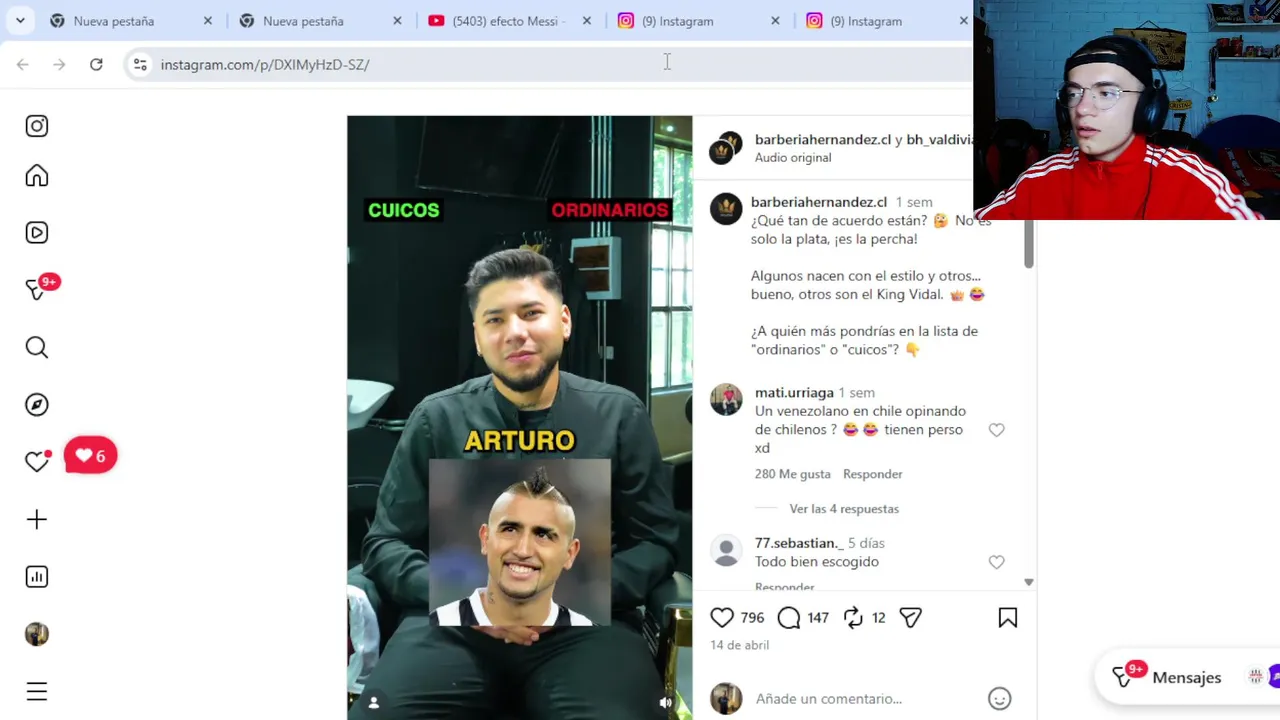This screenshot has height=720, width=1280.
Task: Open the comments bubble showing 147
Action: pos(789,618)
